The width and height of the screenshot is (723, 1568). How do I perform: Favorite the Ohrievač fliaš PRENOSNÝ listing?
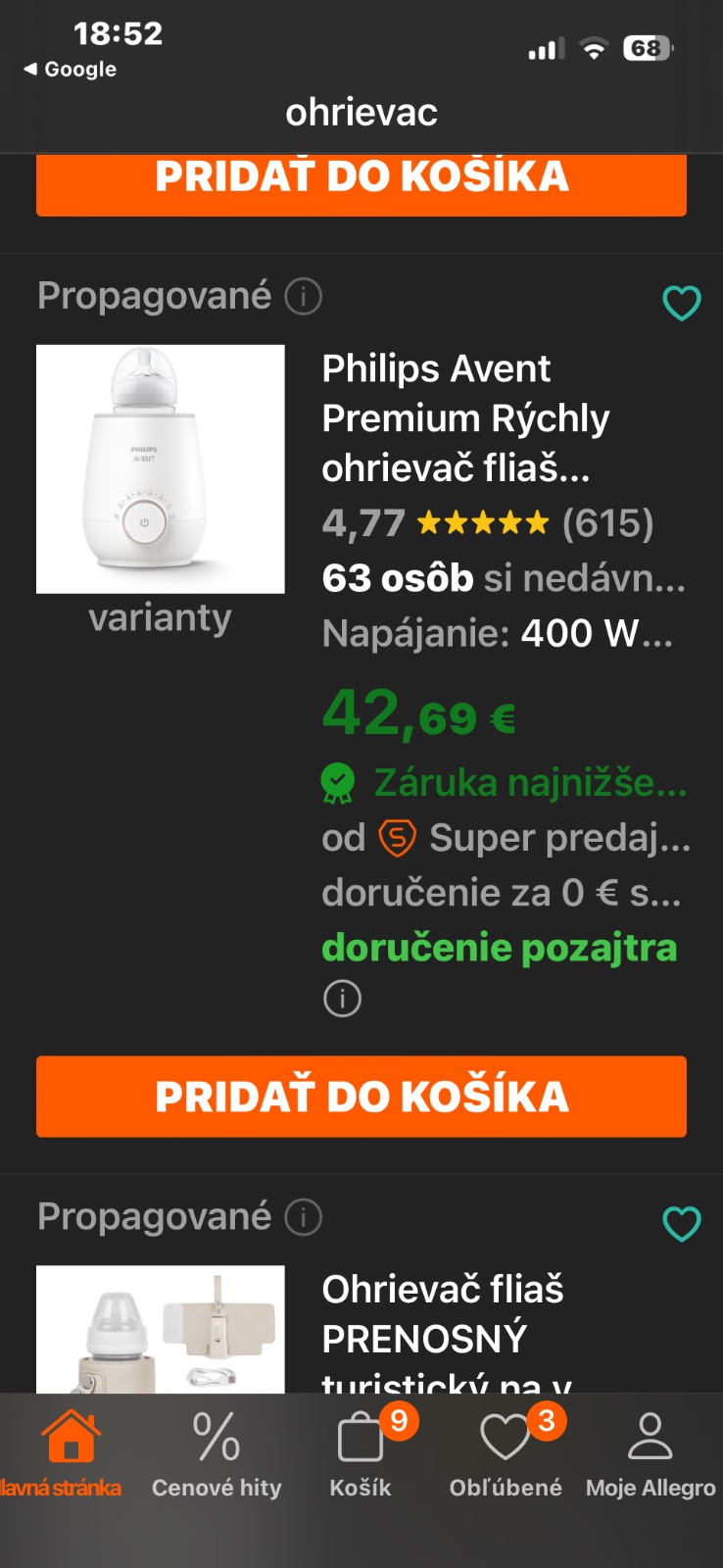click(x=682, y=1224)
